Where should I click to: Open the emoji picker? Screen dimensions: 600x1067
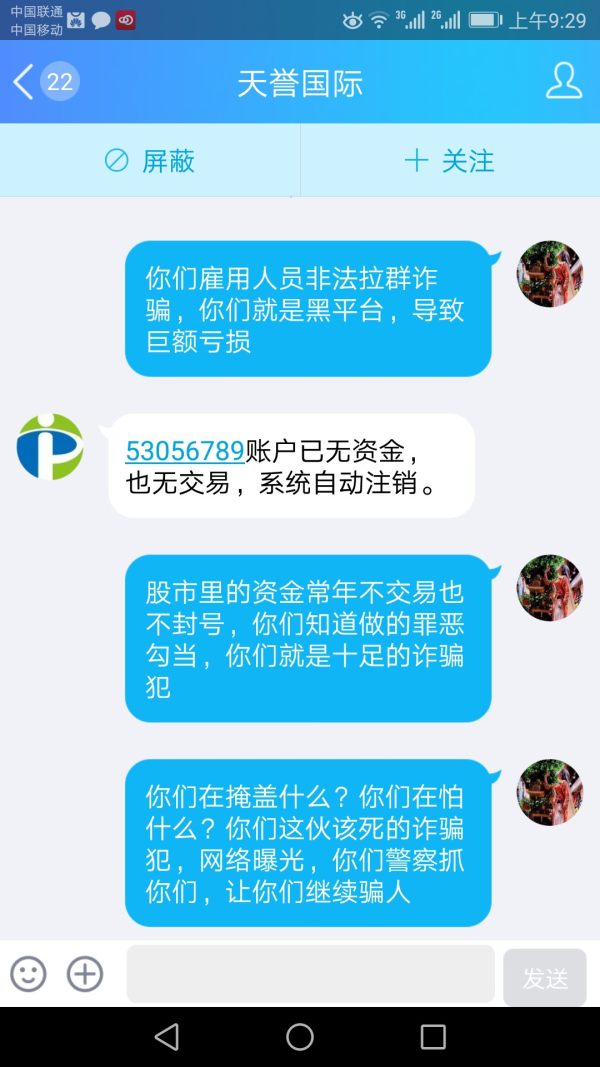28,974
